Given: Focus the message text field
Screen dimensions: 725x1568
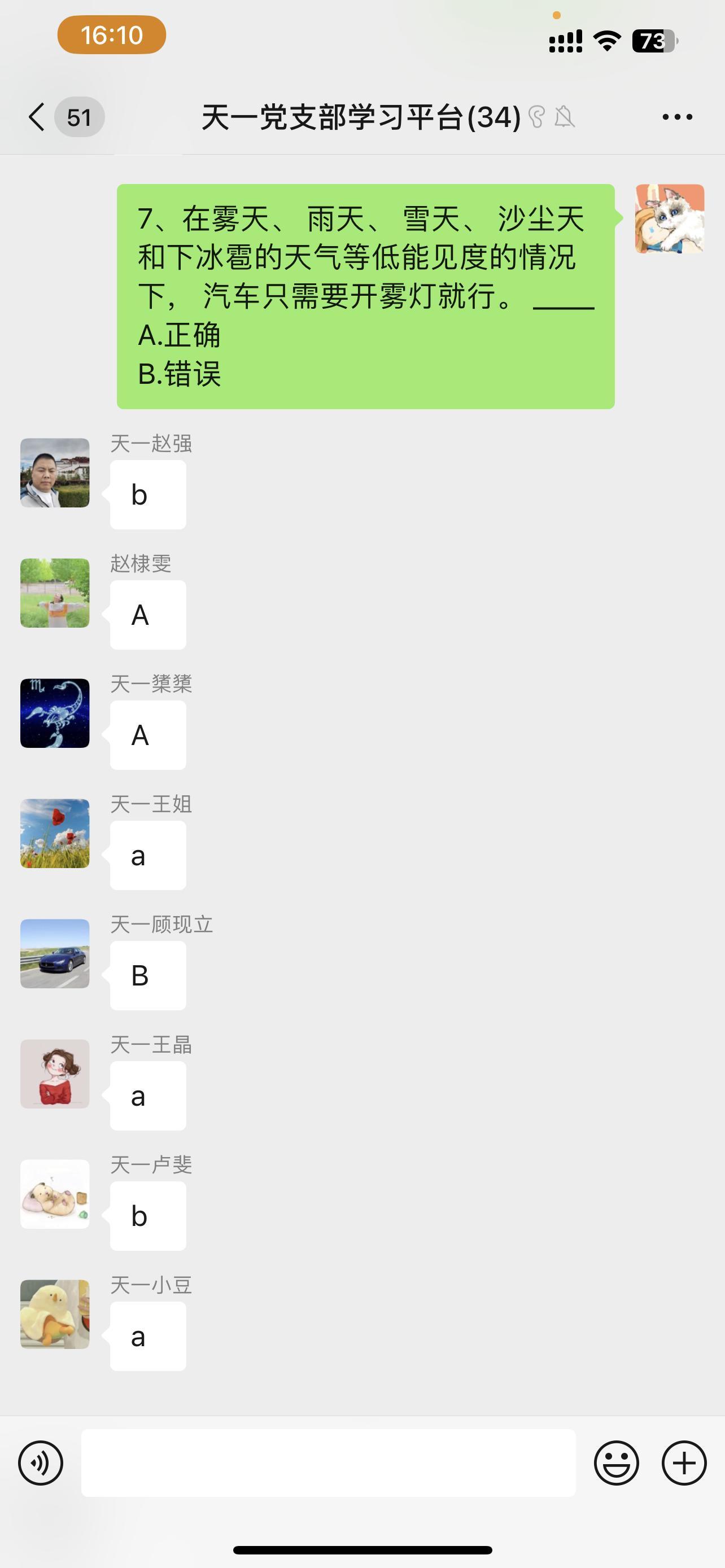Looking at the screenshot, I should [x=328, y=1462].
